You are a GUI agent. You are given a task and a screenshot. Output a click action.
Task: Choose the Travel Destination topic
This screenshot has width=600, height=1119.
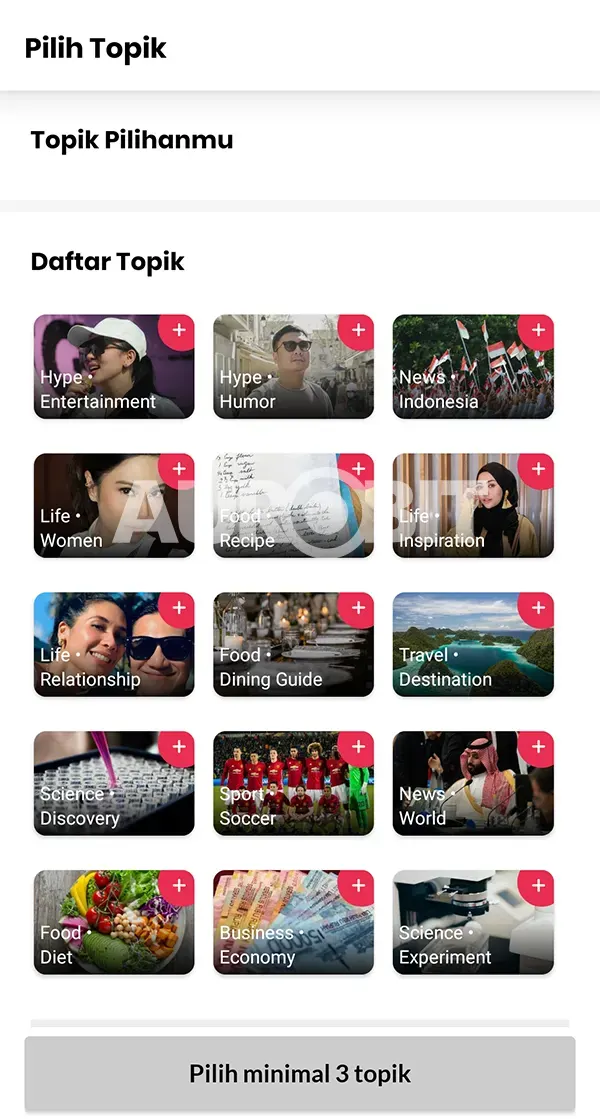click(x=473, y=645)
